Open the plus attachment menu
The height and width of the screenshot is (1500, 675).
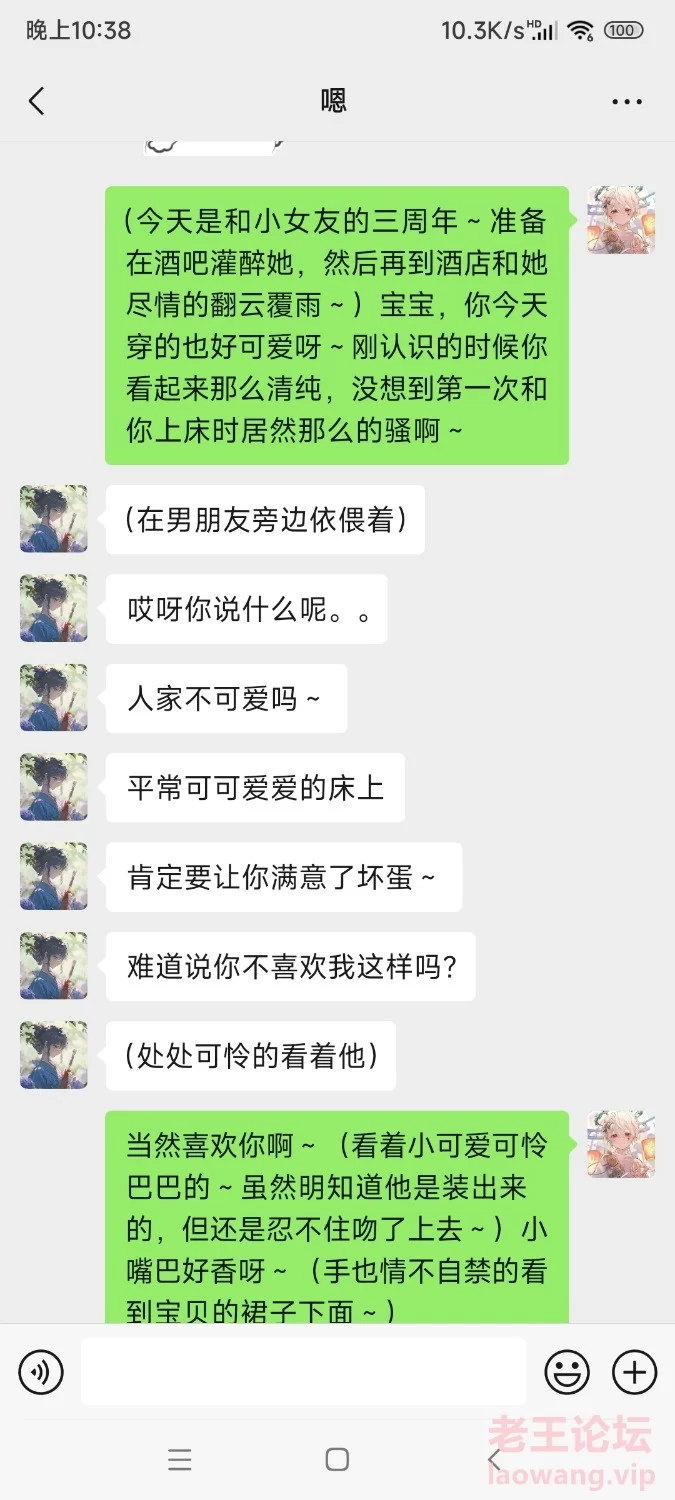point(634,1372)
